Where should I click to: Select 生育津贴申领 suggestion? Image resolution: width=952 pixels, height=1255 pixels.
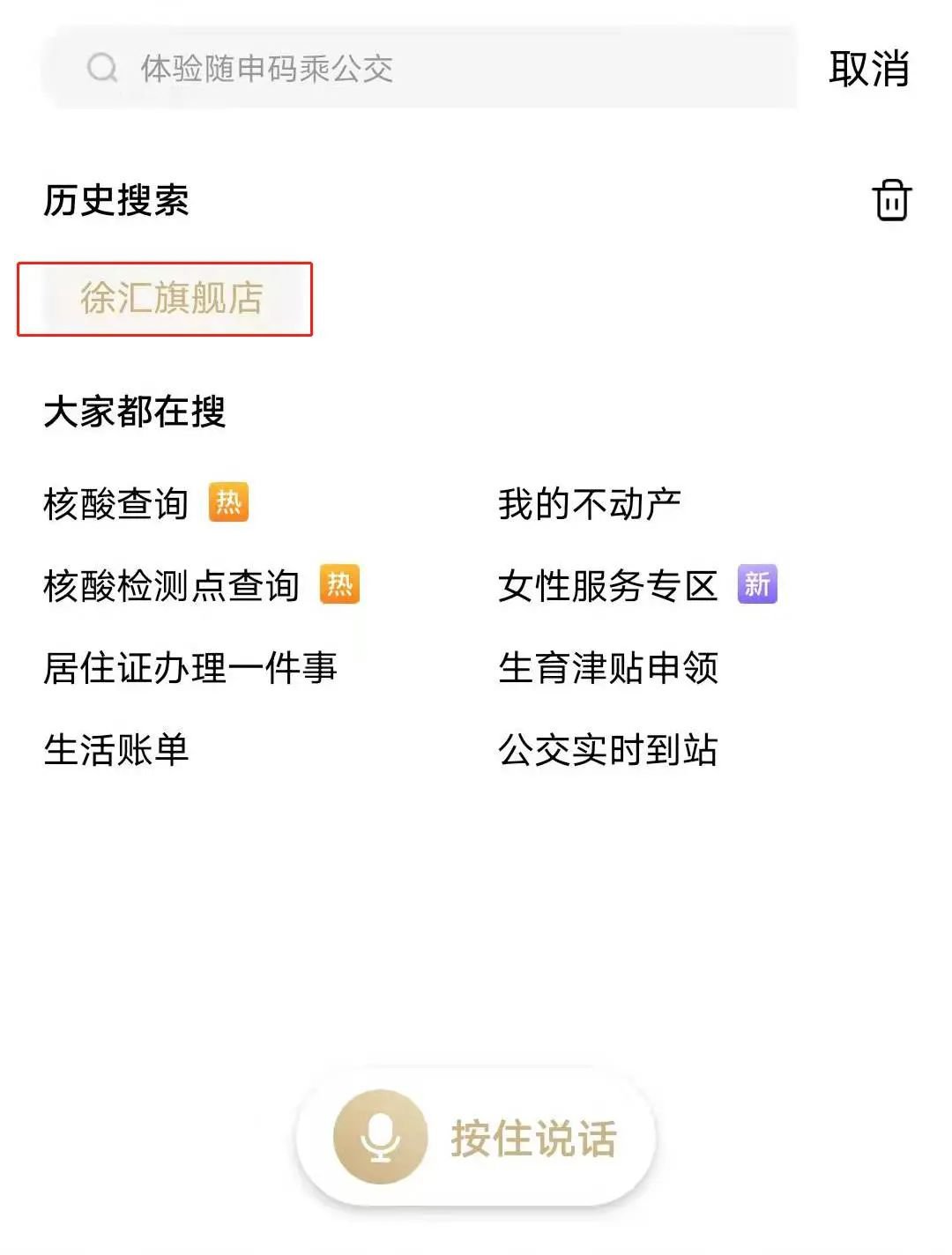(x=607, y=668)
